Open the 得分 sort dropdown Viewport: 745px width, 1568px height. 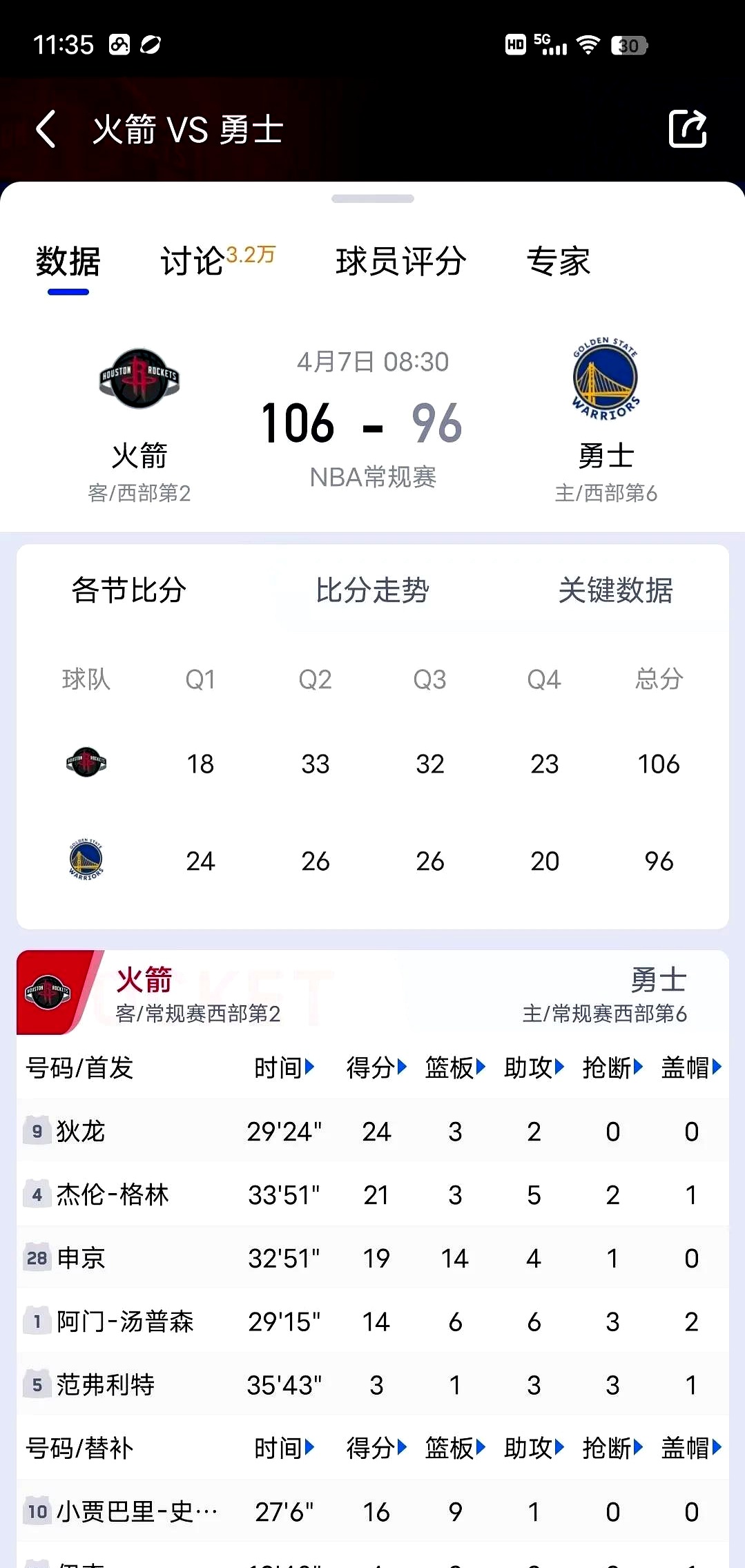click(375, 1067)
